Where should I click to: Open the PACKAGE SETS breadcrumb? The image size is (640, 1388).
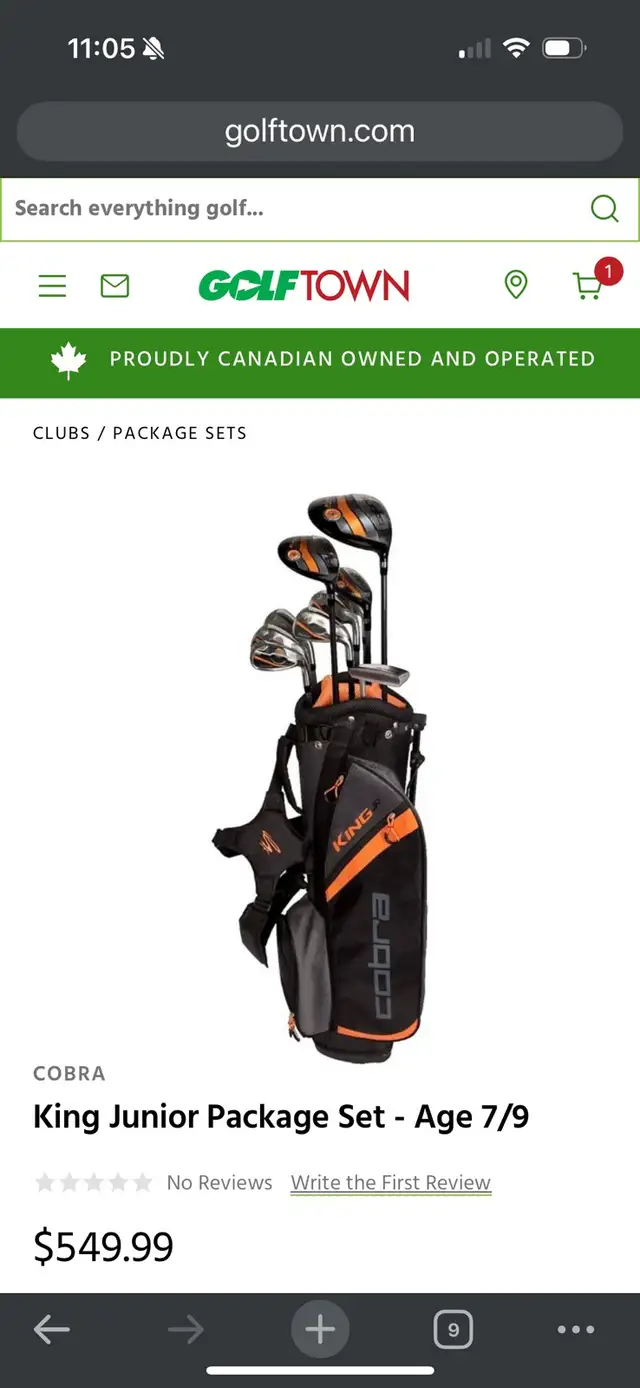click(x=180, y=433)
